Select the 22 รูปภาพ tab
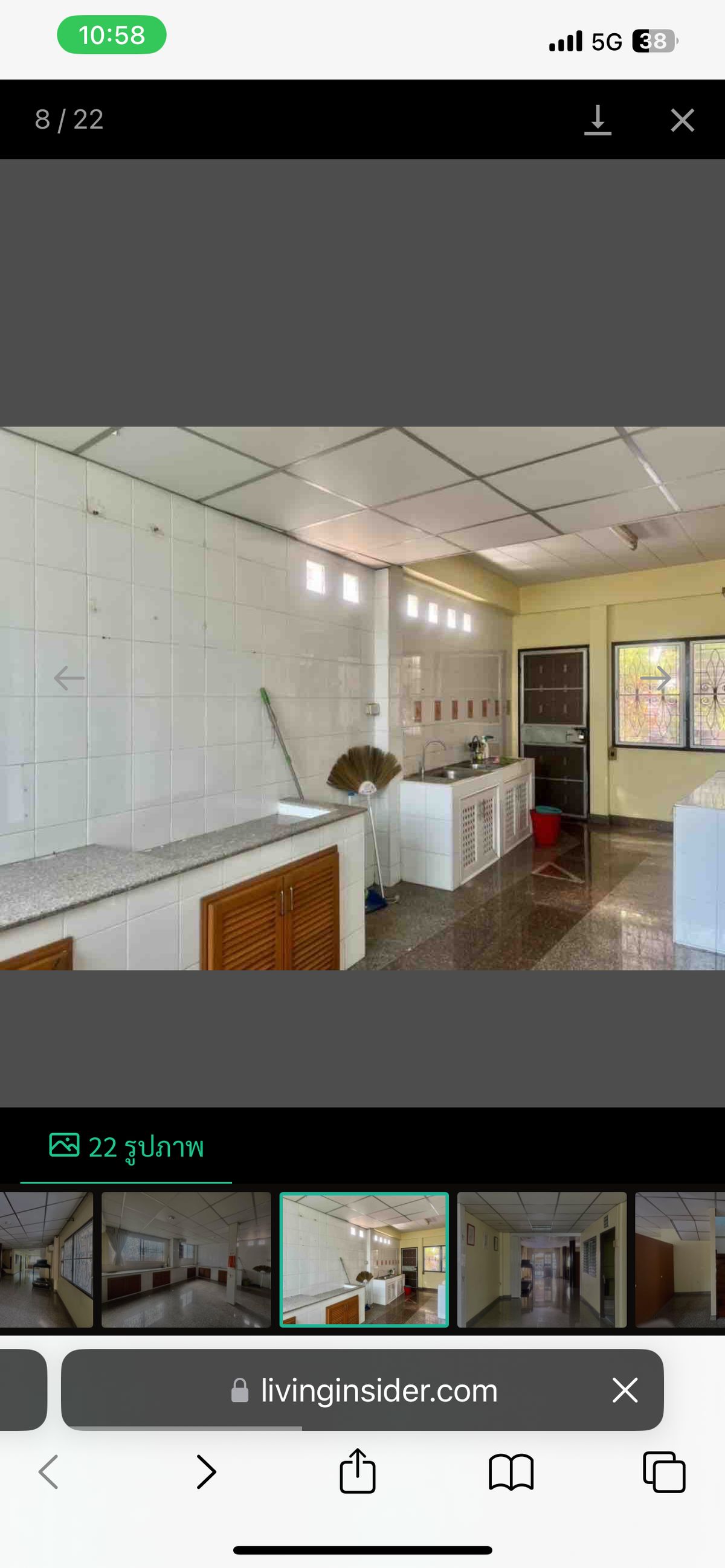The height and width of the screenshot is (1568, 725). pyautogui.click(x=126, y=1147)
